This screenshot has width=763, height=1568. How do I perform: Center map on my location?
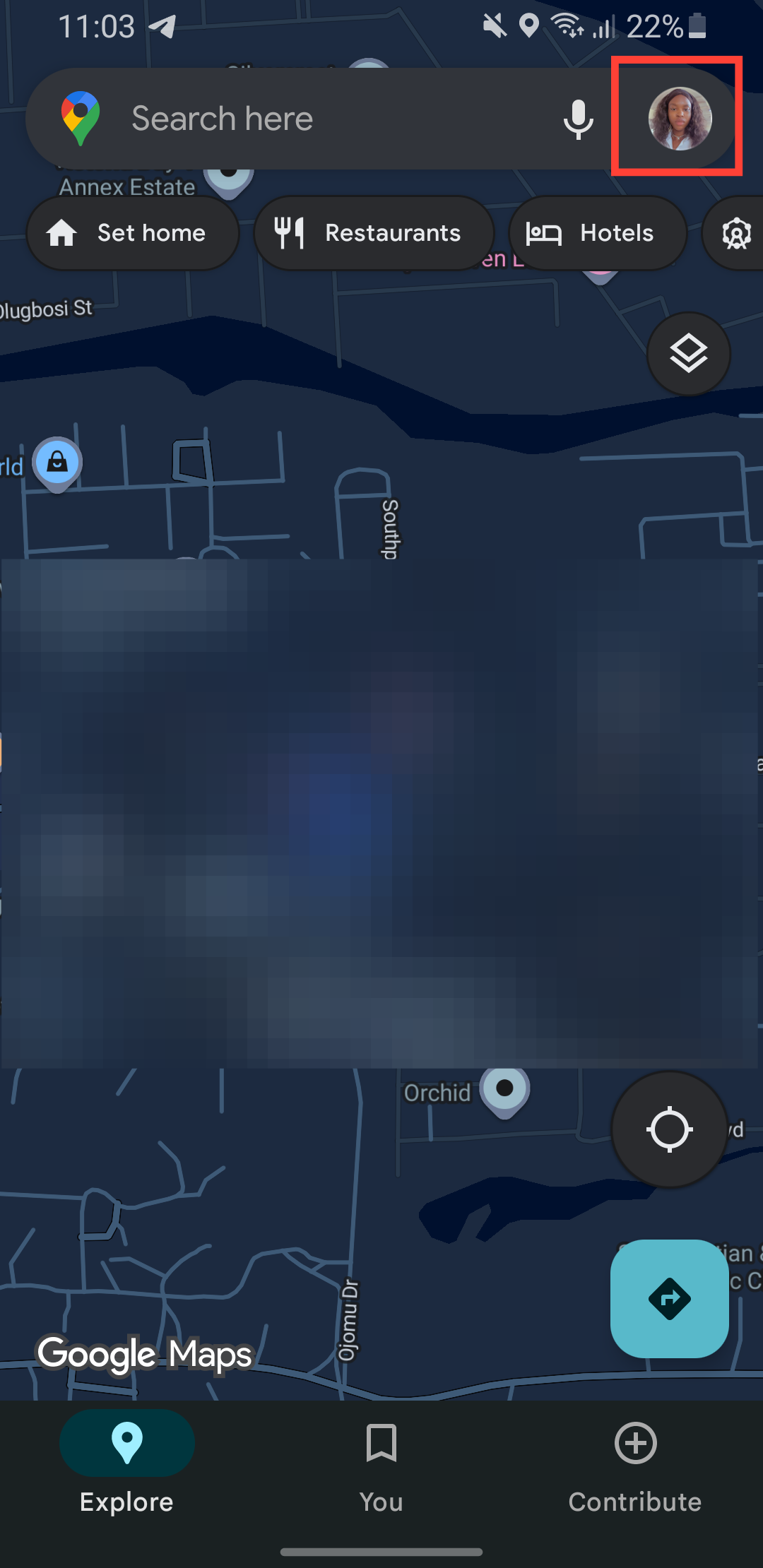[x=668, y=1129]
